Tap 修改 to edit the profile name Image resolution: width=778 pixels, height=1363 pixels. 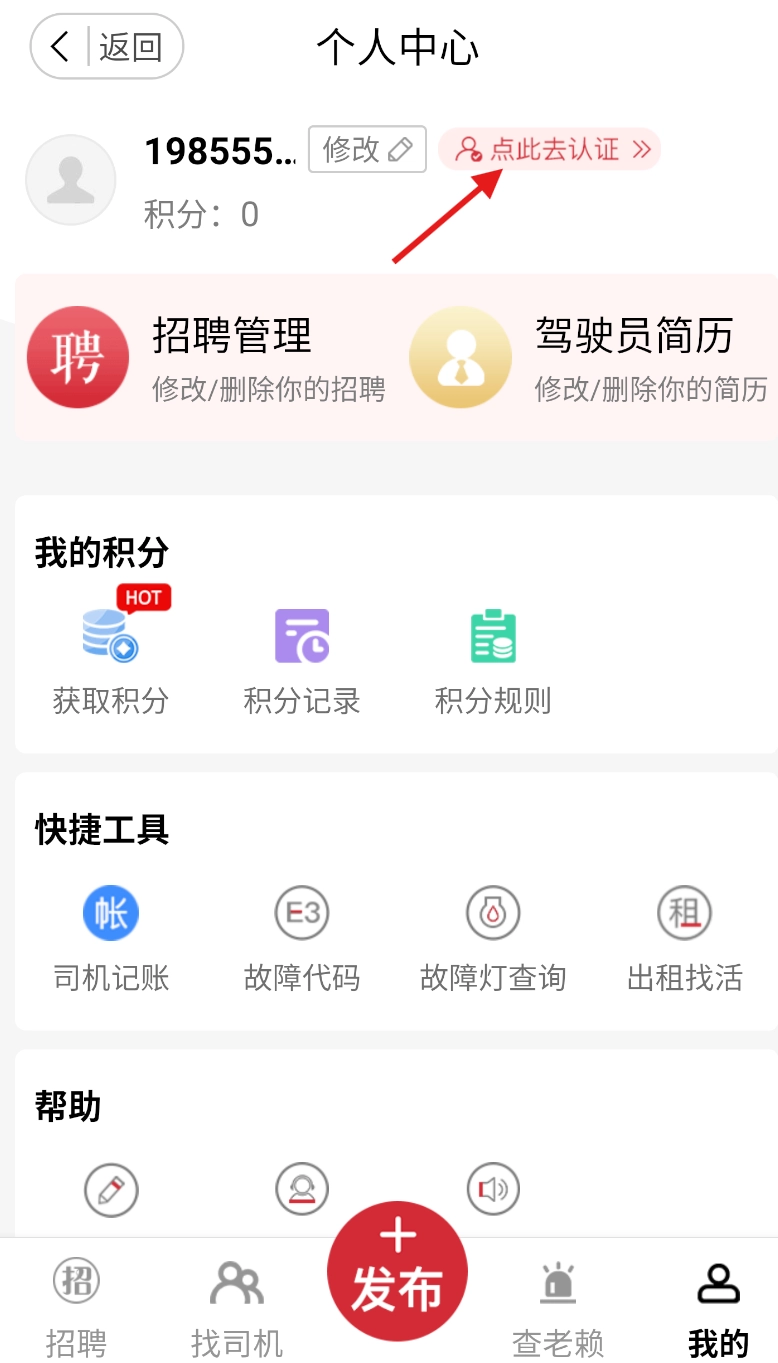tap(367, 150)
